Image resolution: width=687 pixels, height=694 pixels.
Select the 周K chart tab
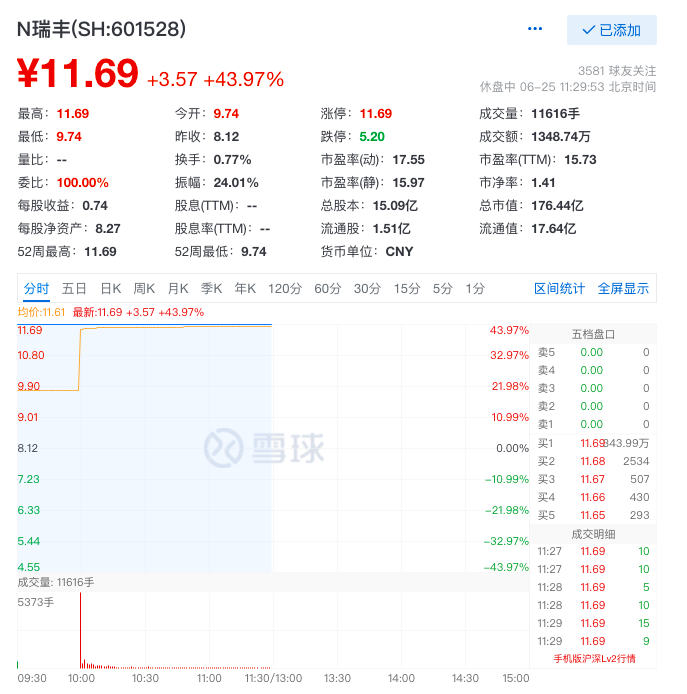click(x=144, y=288)
